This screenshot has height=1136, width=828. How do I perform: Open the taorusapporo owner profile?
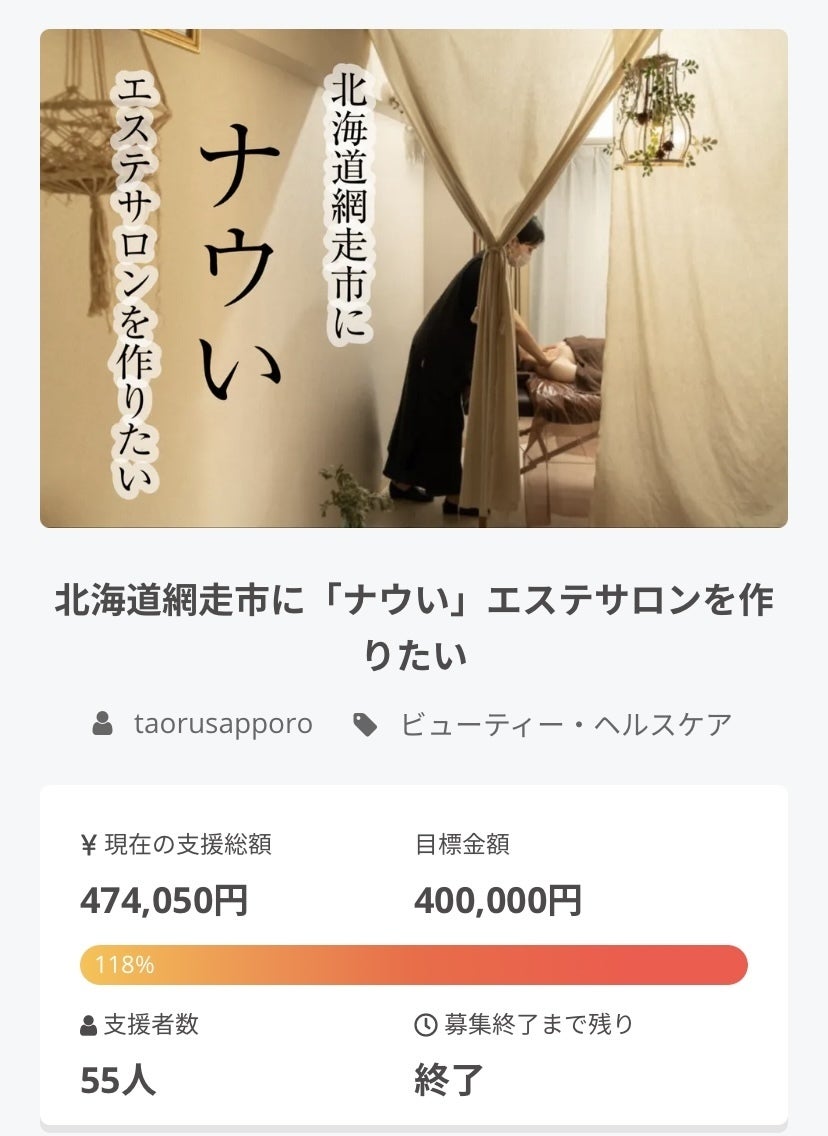(222, 724)
